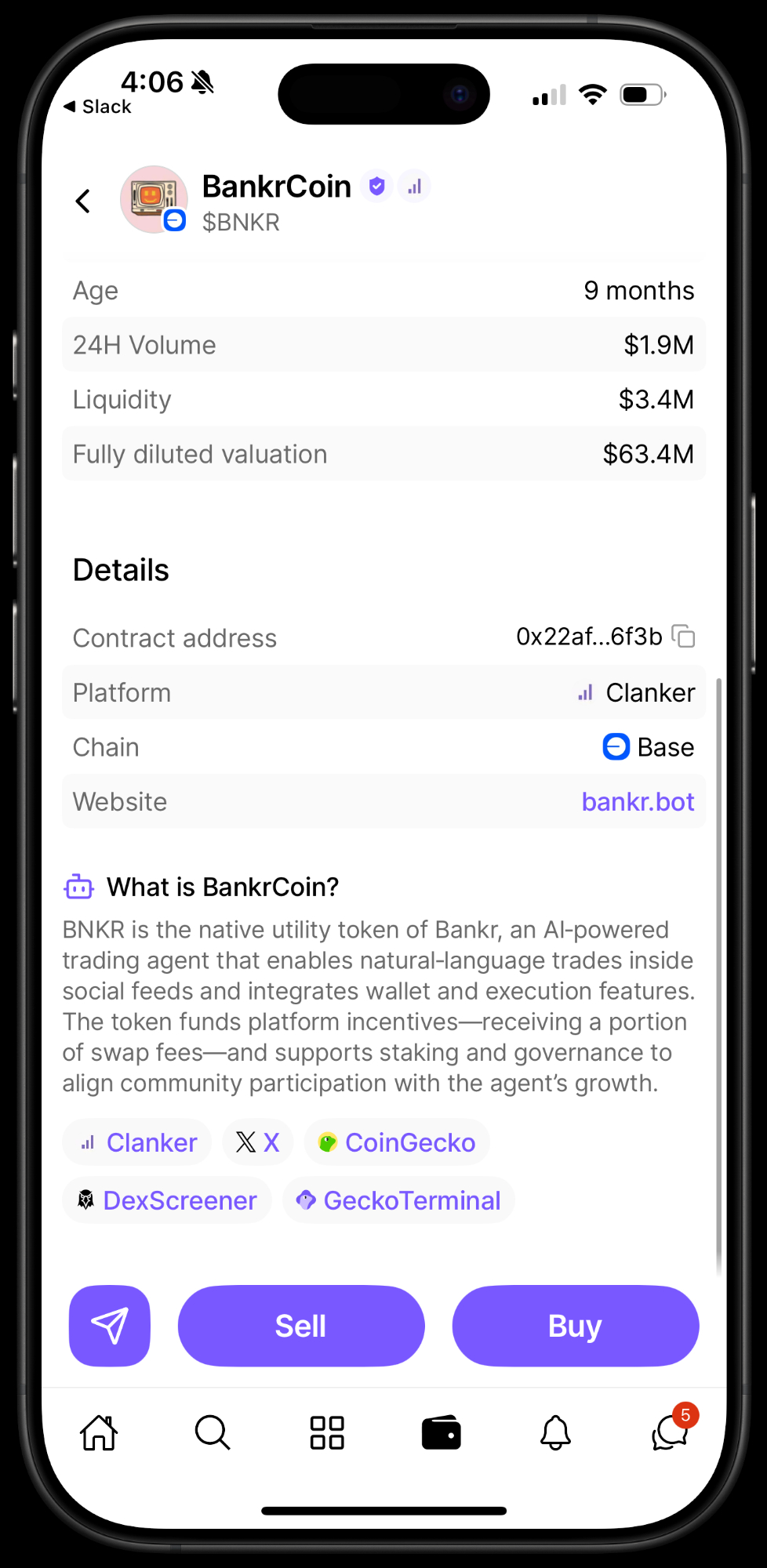Open the Clanker link chip
This screenshot has height=1568, width=767.
pyautogui.click(x=137, y=1143)
